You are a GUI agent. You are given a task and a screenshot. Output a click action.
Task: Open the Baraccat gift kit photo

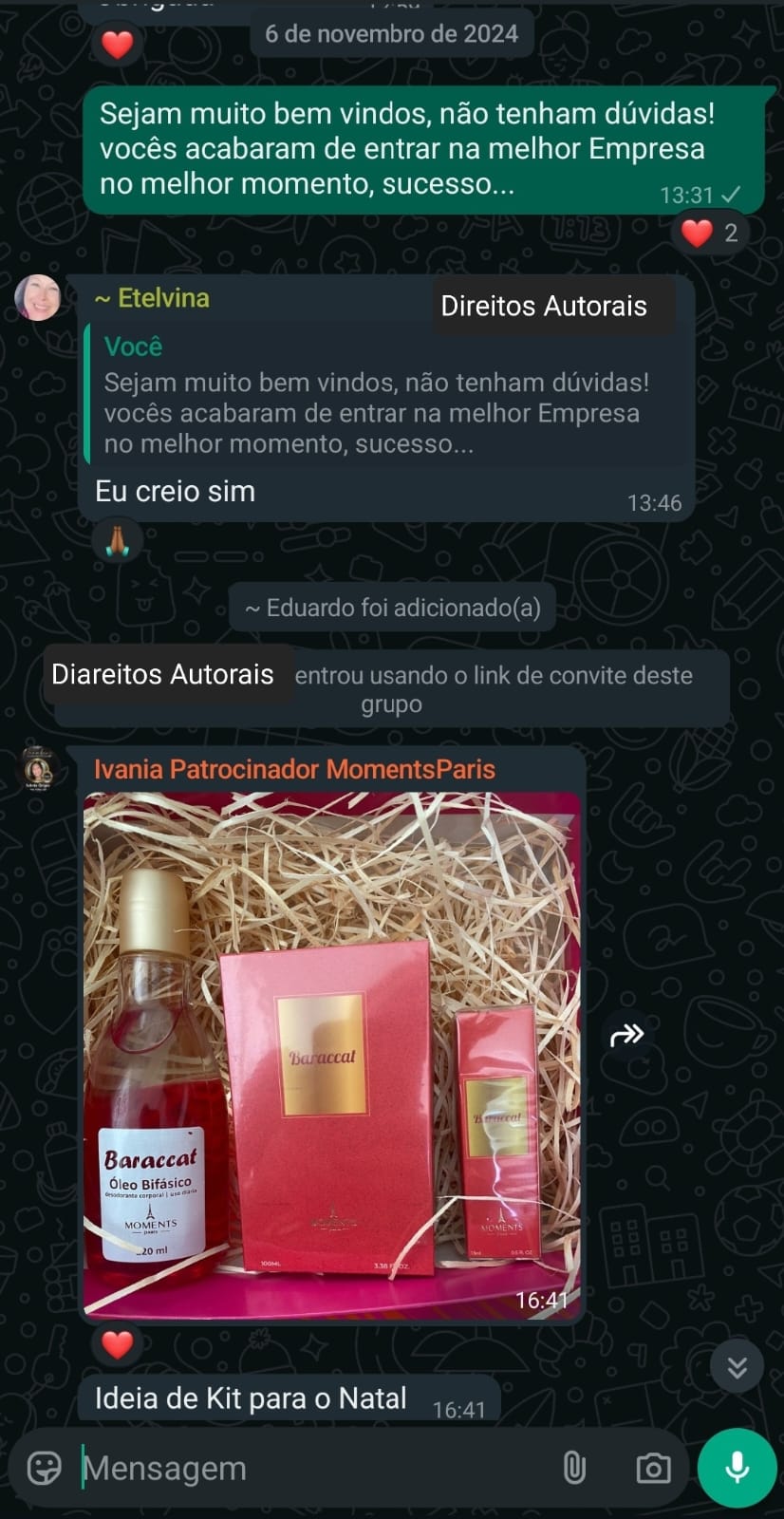coord(332,1054)
